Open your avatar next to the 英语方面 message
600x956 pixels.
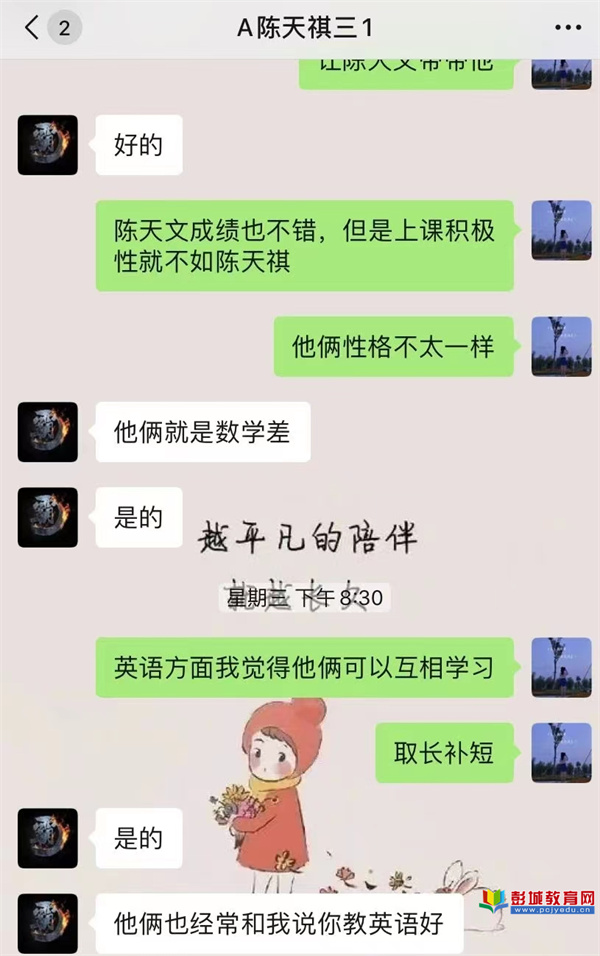point(561,667)
